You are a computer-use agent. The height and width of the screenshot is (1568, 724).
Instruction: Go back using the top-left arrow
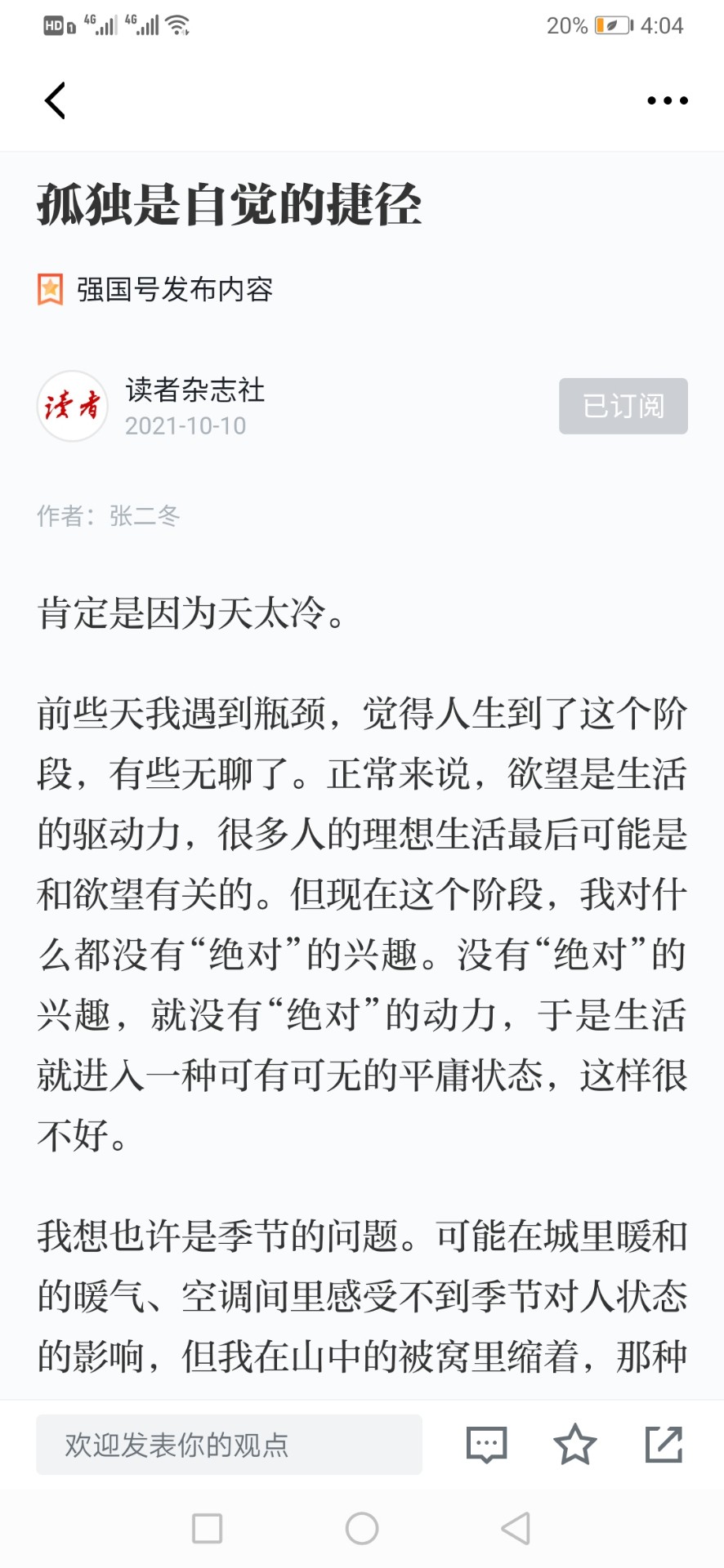pyautogui.click(x=55, y=100)
